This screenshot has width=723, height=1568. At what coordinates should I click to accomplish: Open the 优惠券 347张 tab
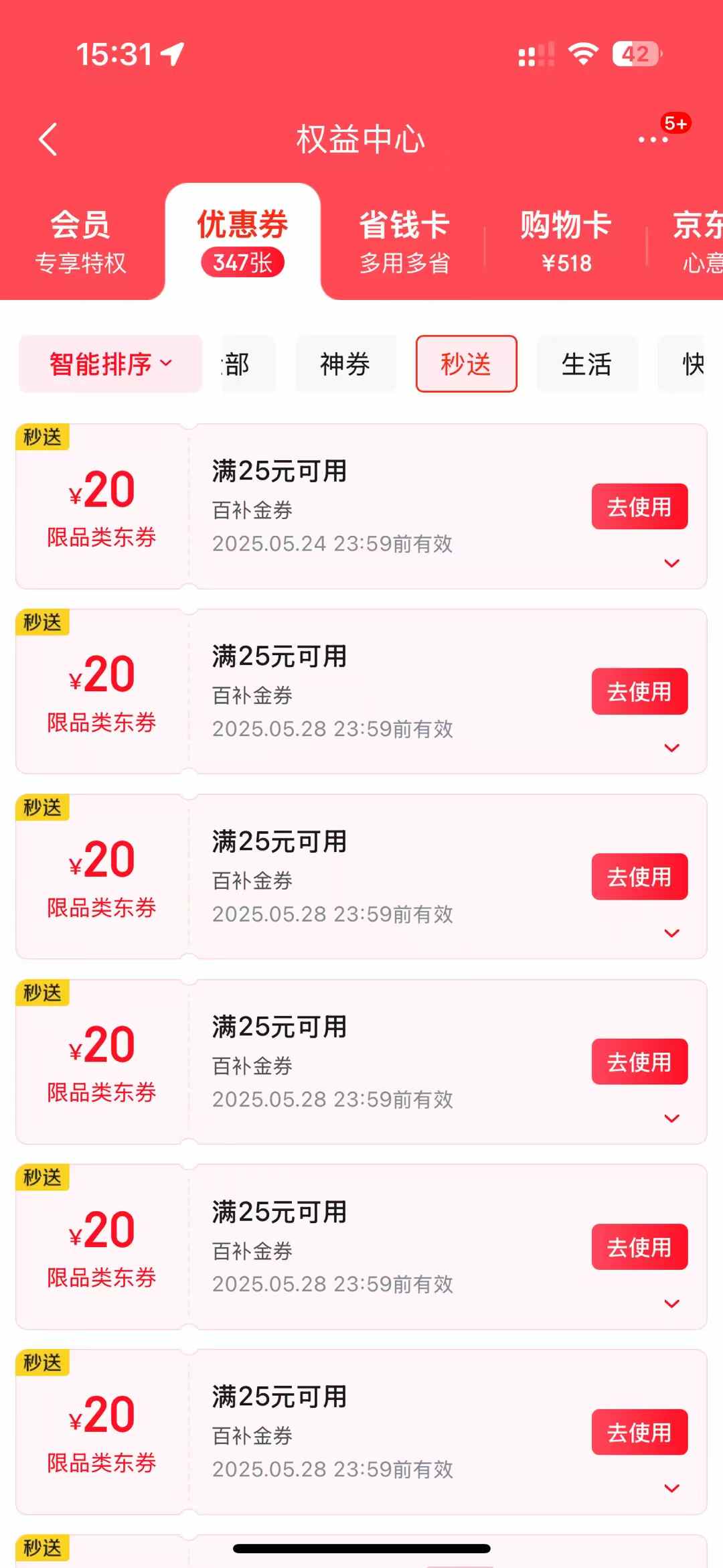tap(242, 242)
